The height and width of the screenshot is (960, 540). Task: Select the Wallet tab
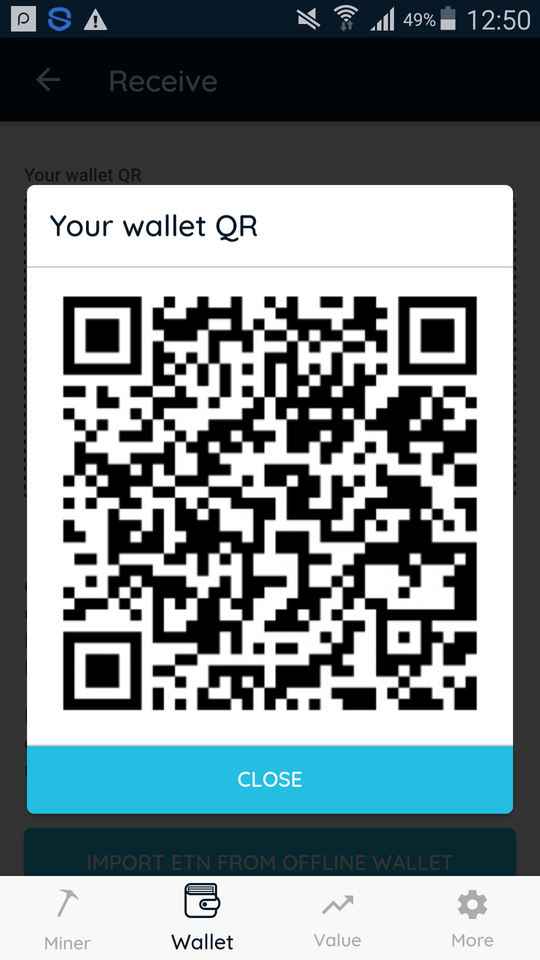[202, 918]
